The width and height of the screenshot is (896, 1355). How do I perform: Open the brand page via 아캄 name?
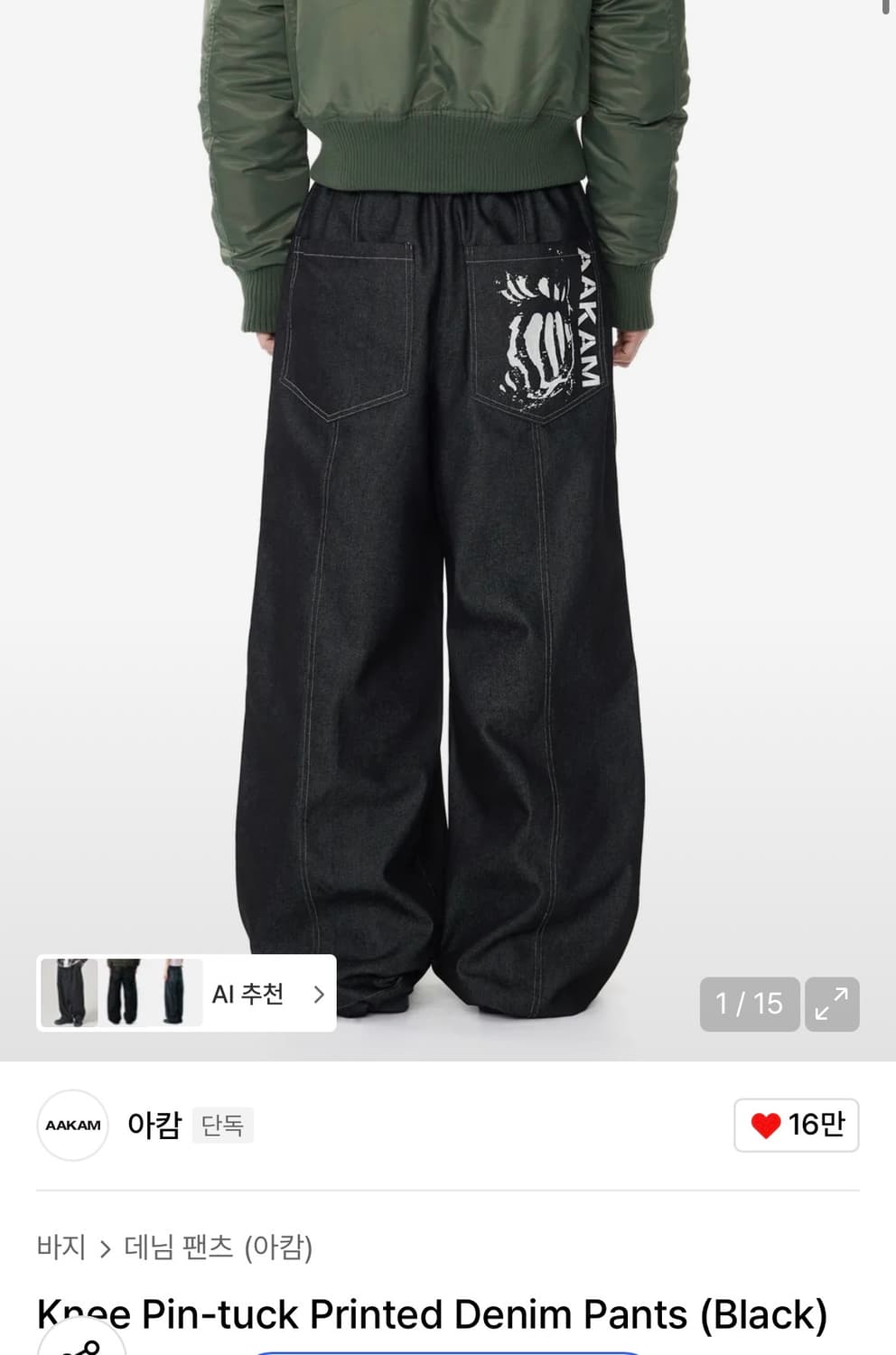[152, 1125]
